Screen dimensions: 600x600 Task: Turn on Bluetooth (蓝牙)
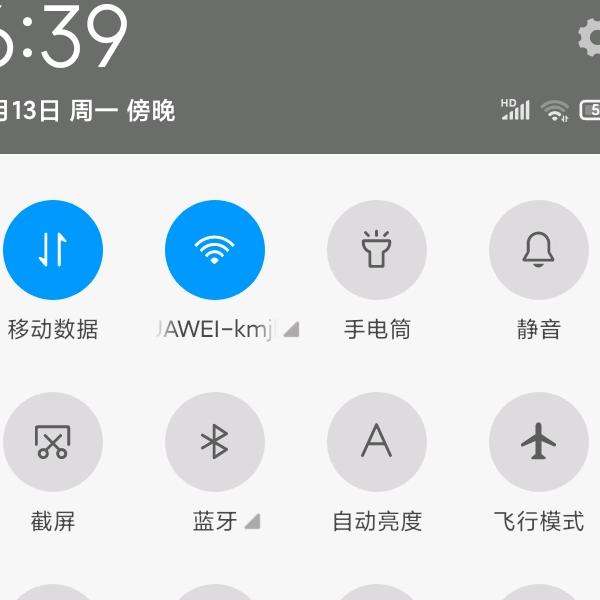(215, 442)
